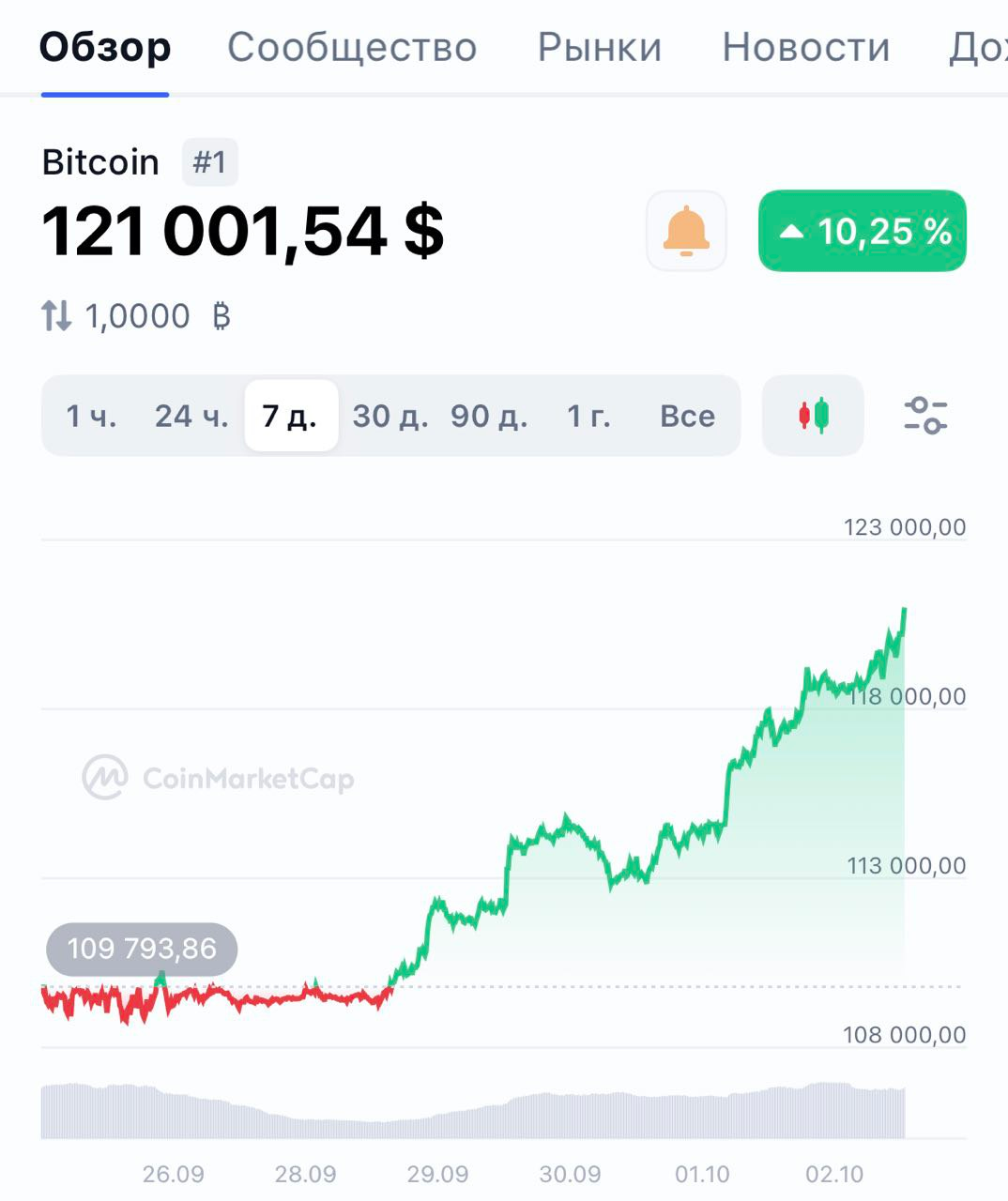1008x1201 pixels.
Task: Open chart settings sliders
Action: (x=925, y=416)
